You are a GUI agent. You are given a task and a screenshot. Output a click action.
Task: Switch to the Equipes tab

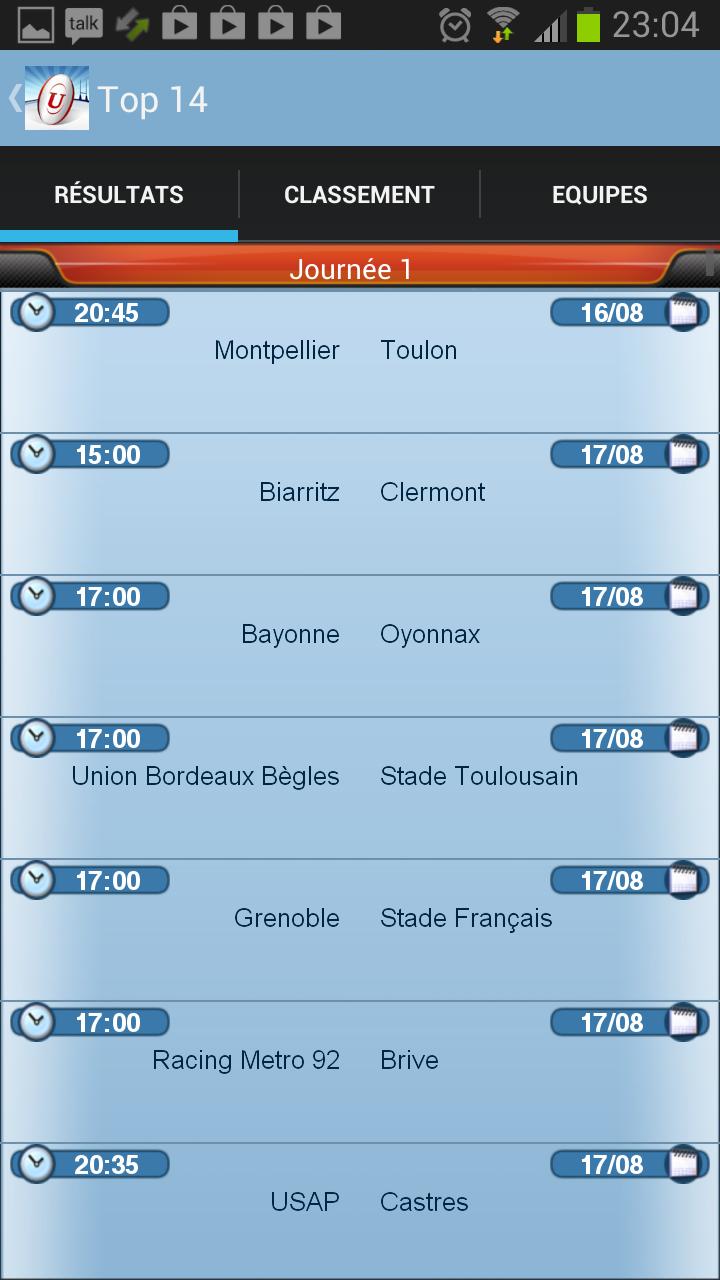pyautogui.click(x=599, y=195)
